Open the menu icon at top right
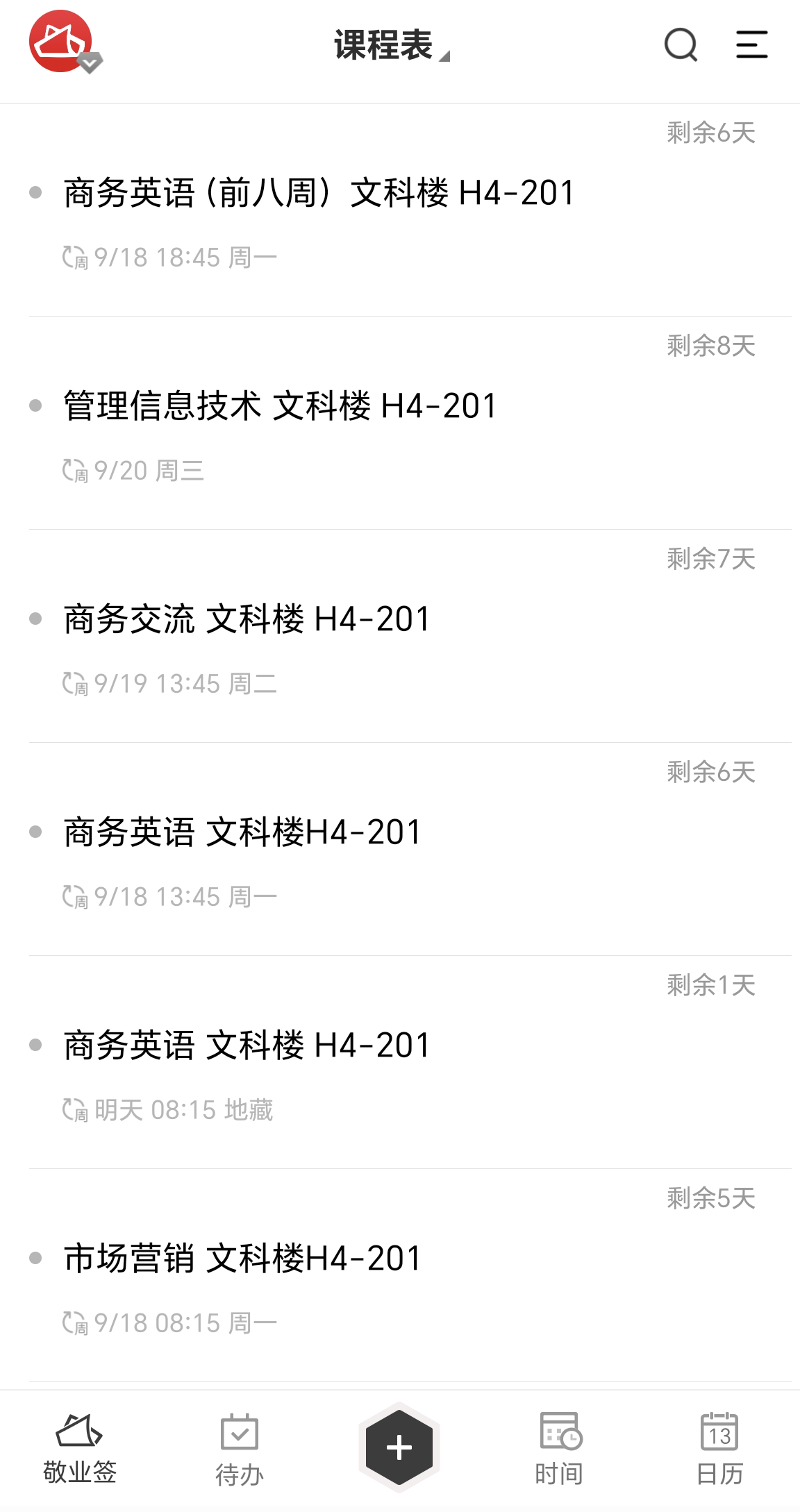 pyautogui.click(x=752, y=44)
